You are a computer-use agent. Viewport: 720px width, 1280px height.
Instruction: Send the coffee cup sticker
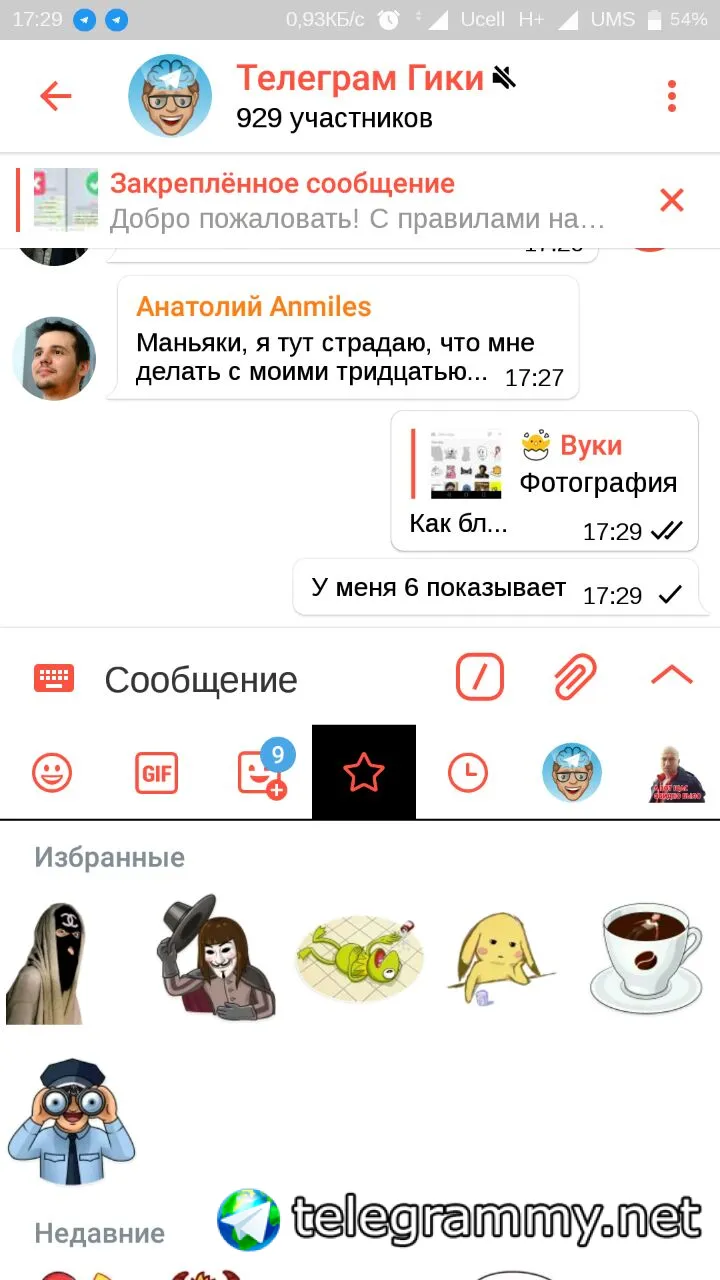point(646,958)
